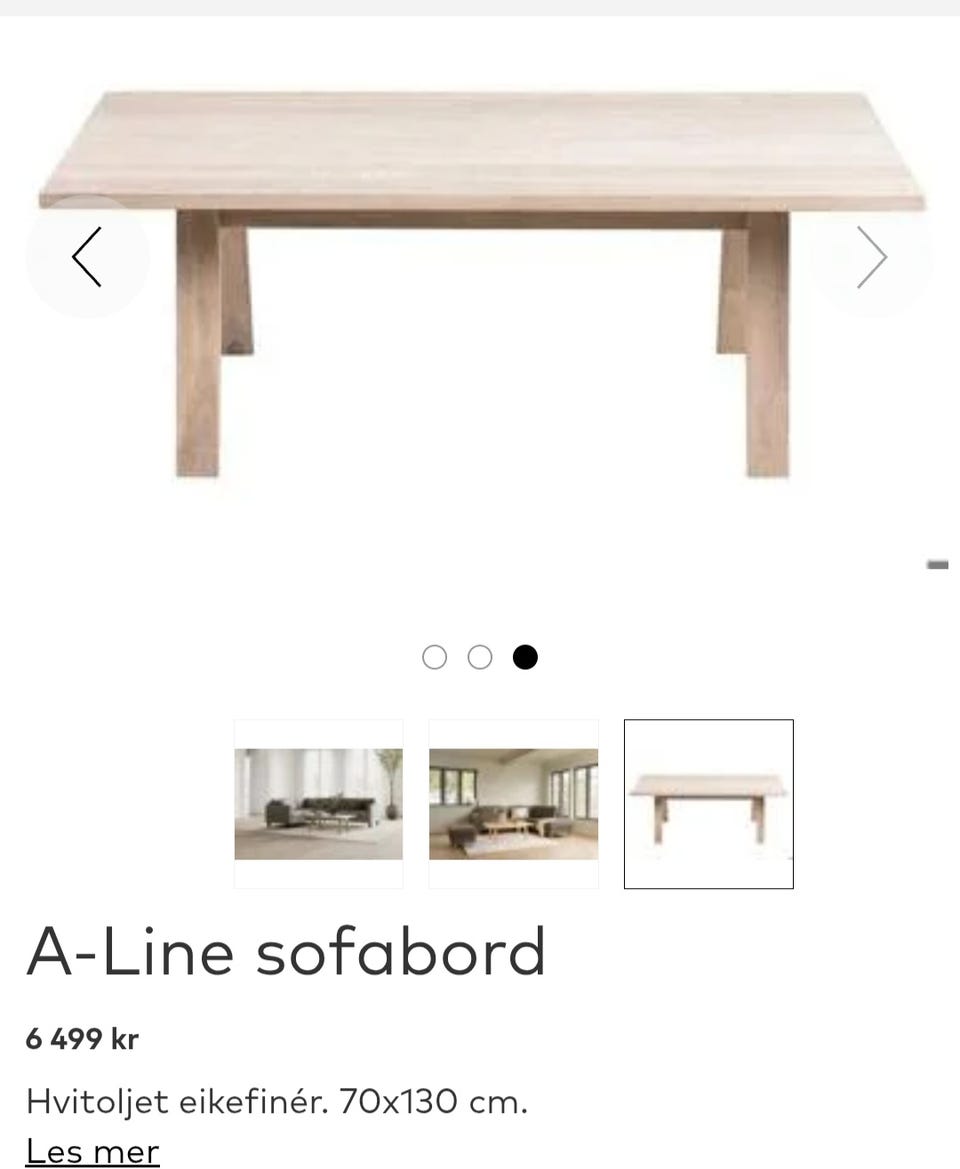Image resolution: width=960 pixels, height=1169 pixels.
Task: Open the Les mer link
Action: click(92, 1151)
